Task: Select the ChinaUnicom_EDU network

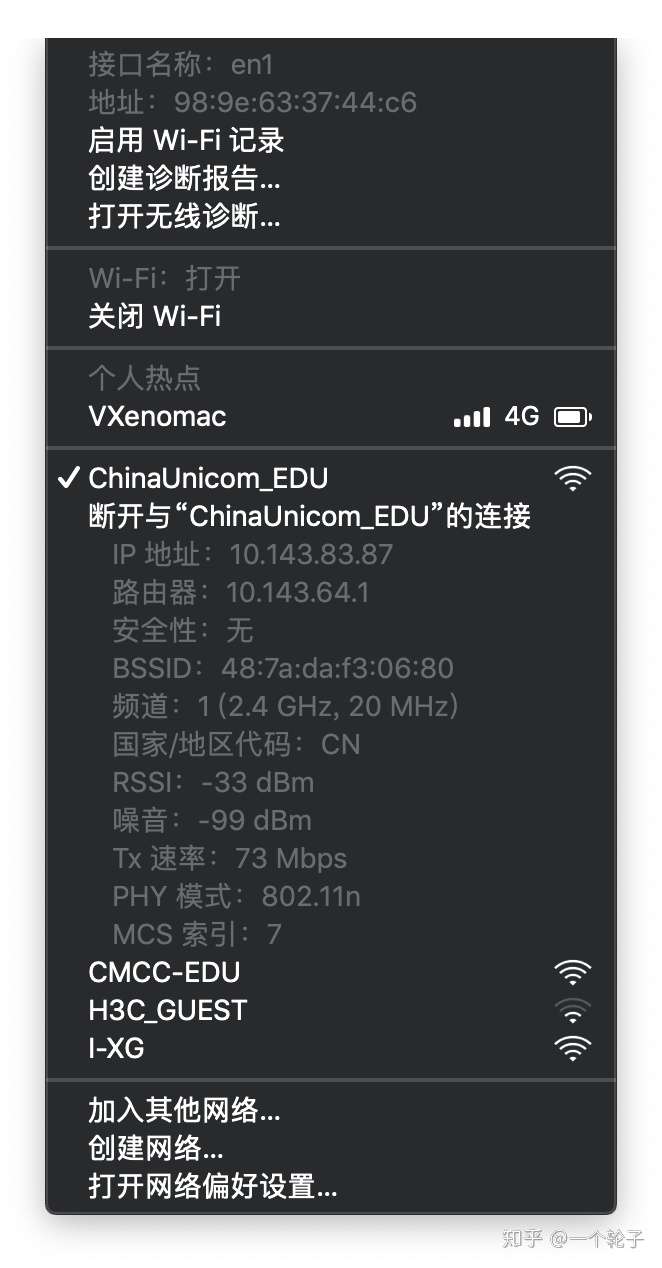Action: click(208, 478)
